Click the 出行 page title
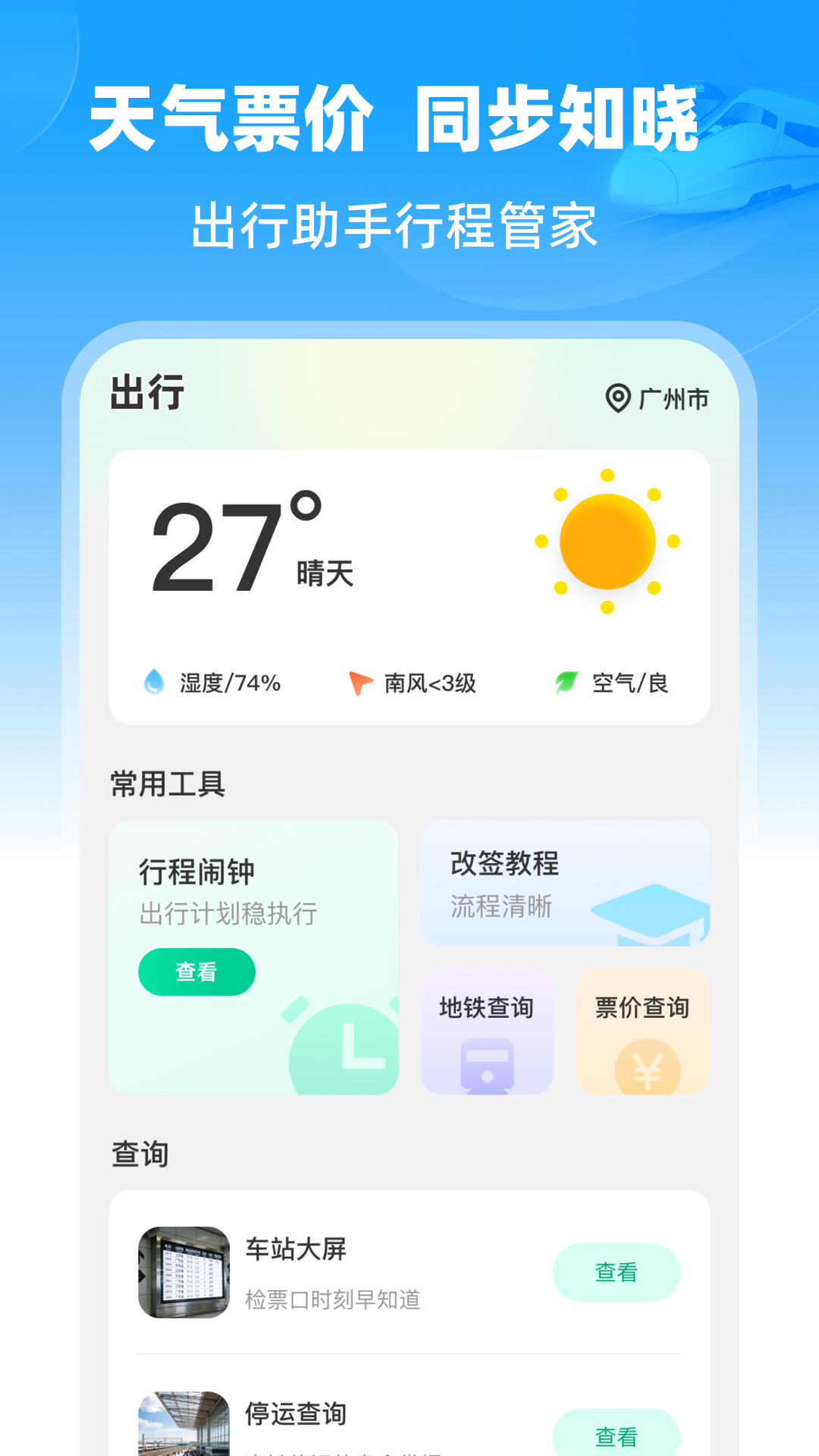 [146, 393]
